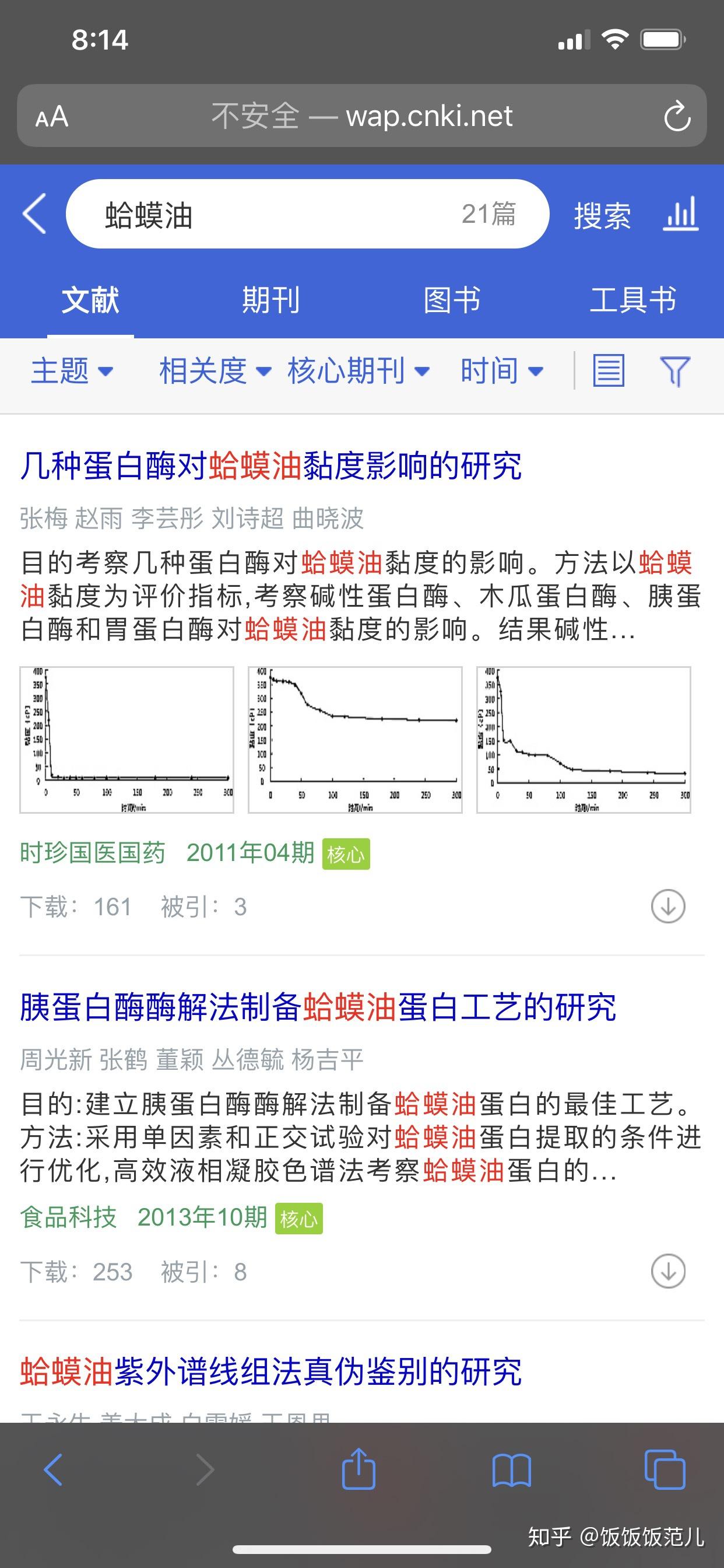
Task: Open article 胰蛋白酶酶解法制备蛤蟆油蛋白工艺的研究
Action: 318,1007
